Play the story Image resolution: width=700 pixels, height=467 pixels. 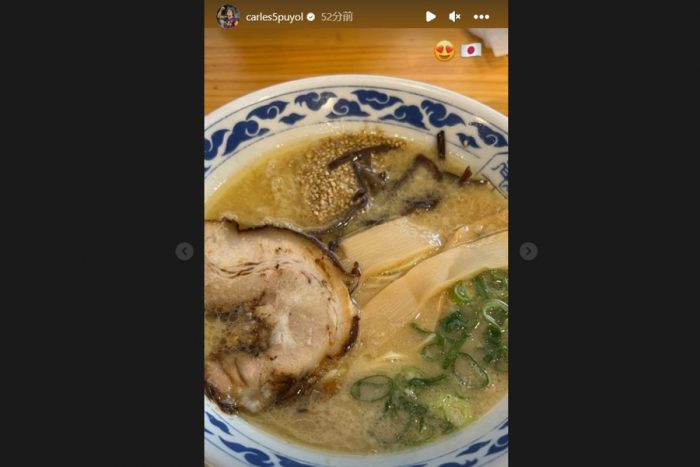point(430,17)
